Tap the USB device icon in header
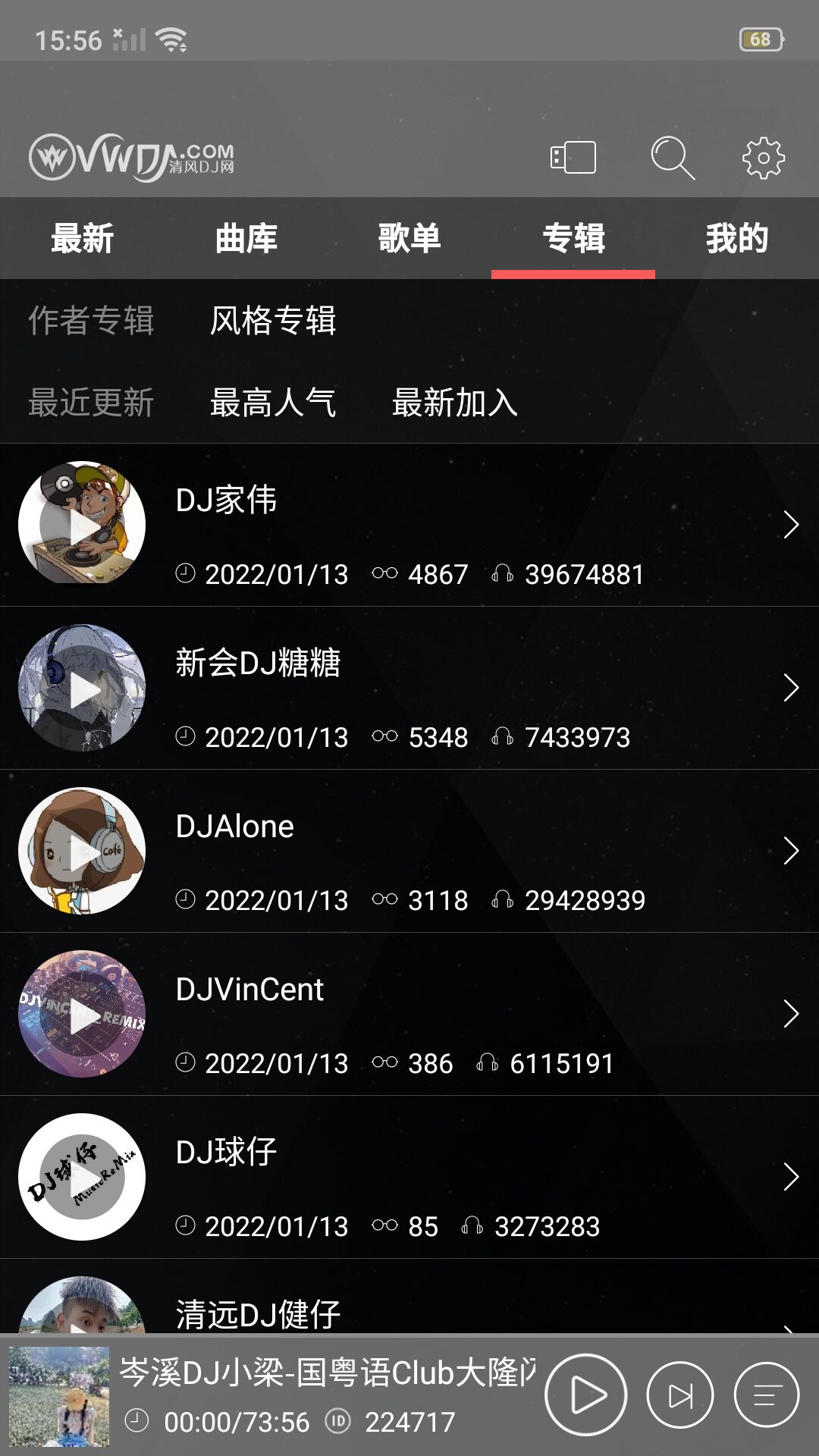 (573, 158)
